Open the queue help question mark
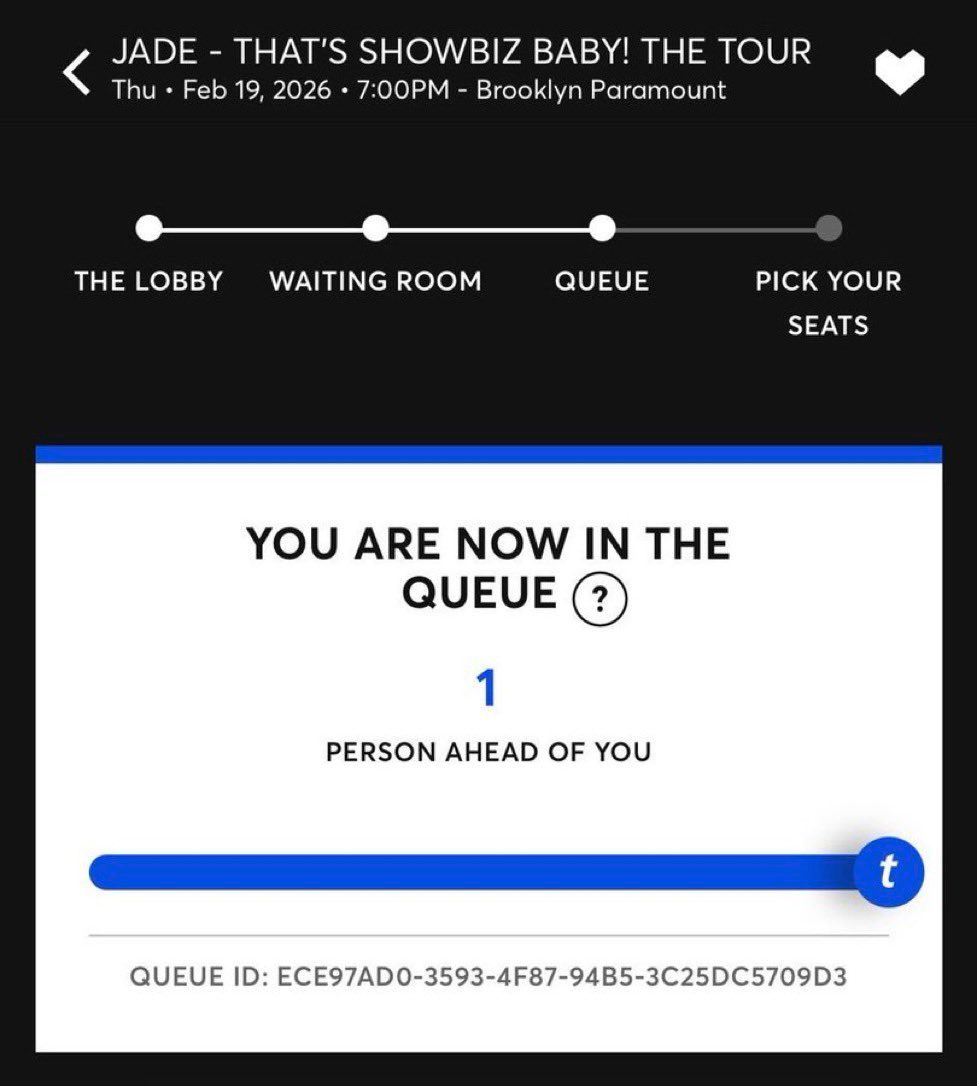Viewport: 977px width, 1086px height. coord(599,599)
